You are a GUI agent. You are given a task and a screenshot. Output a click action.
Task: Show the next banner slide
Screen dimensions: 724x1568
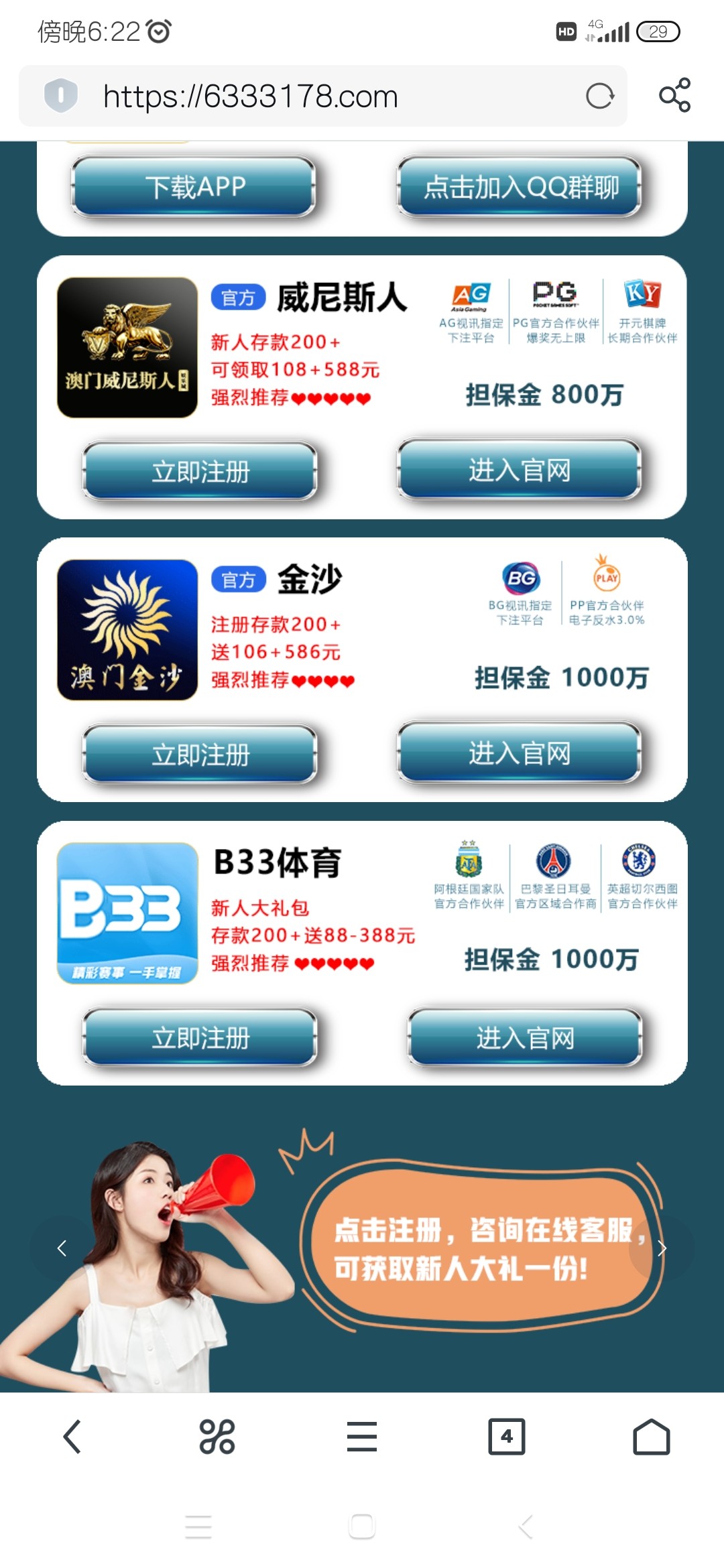(662, 1248)
